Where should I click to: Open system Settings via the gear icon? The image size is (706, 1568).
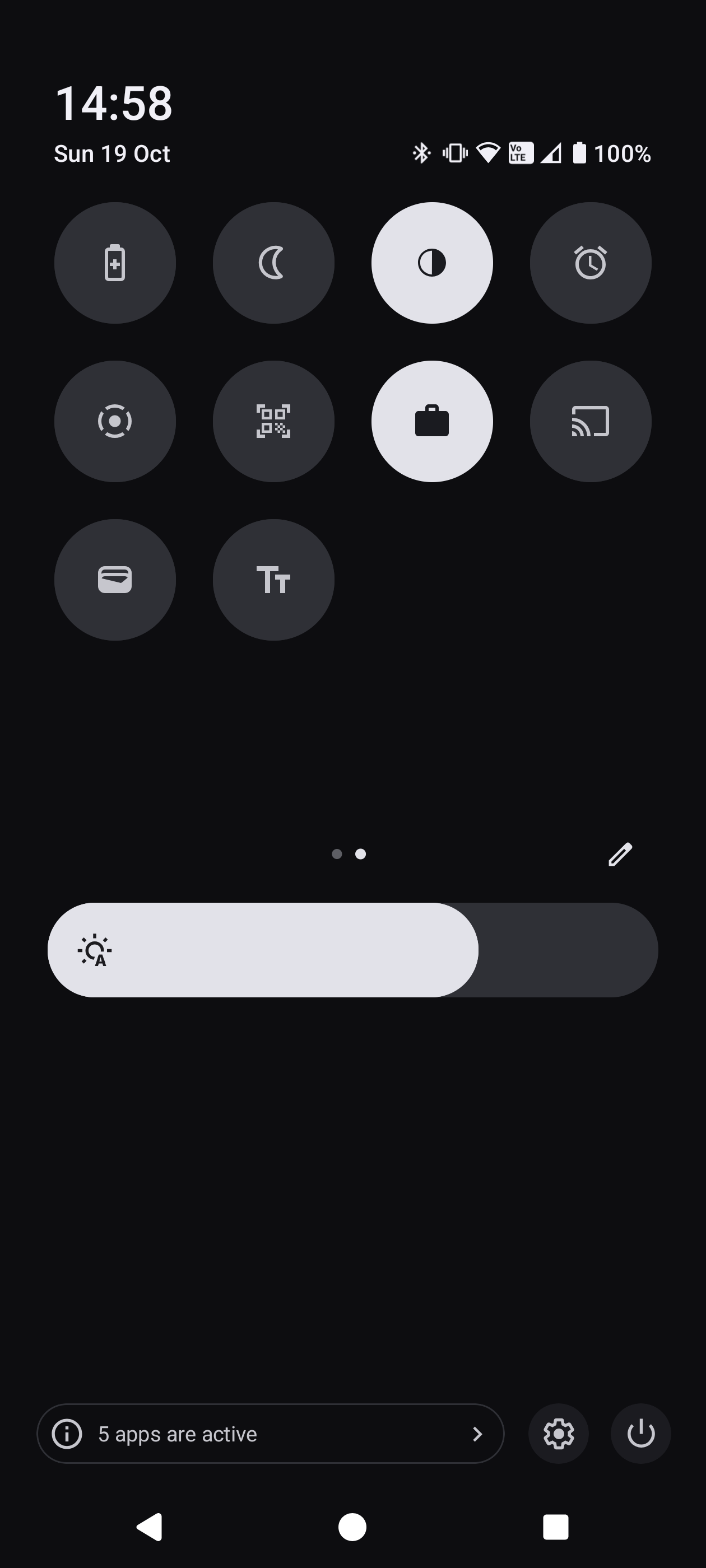click(x=559, y=1434)
